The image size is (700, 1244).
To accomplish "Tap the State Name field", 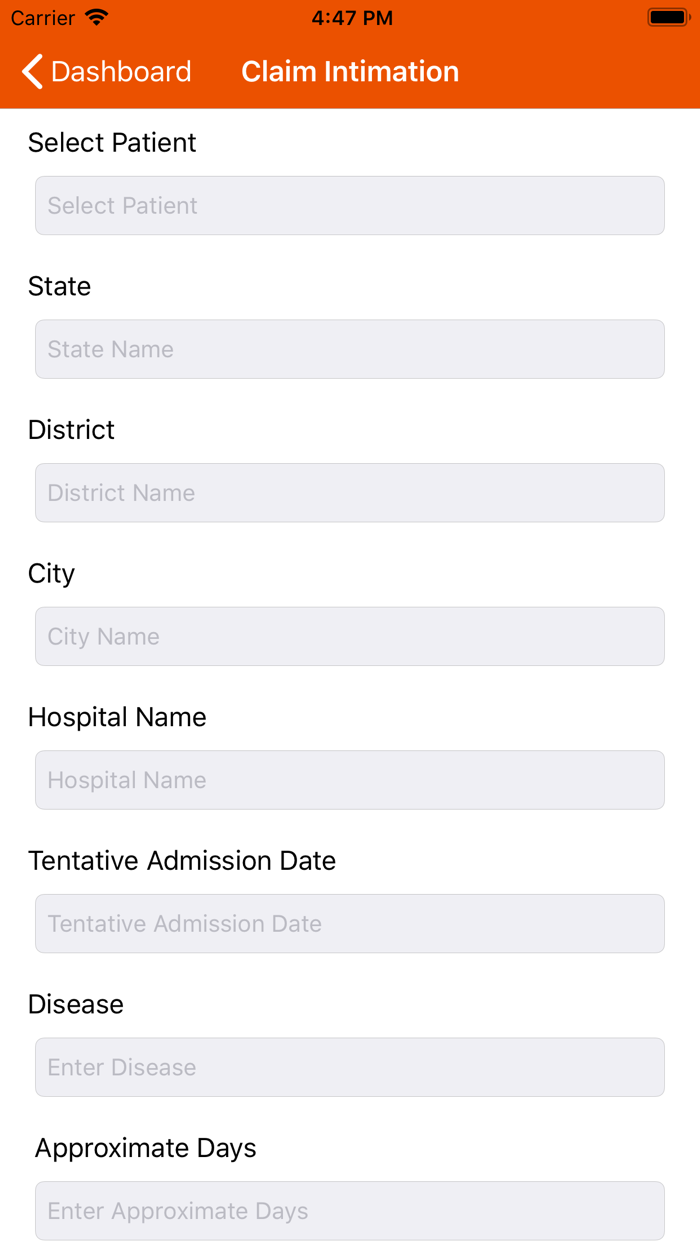I will click(350, 349).
